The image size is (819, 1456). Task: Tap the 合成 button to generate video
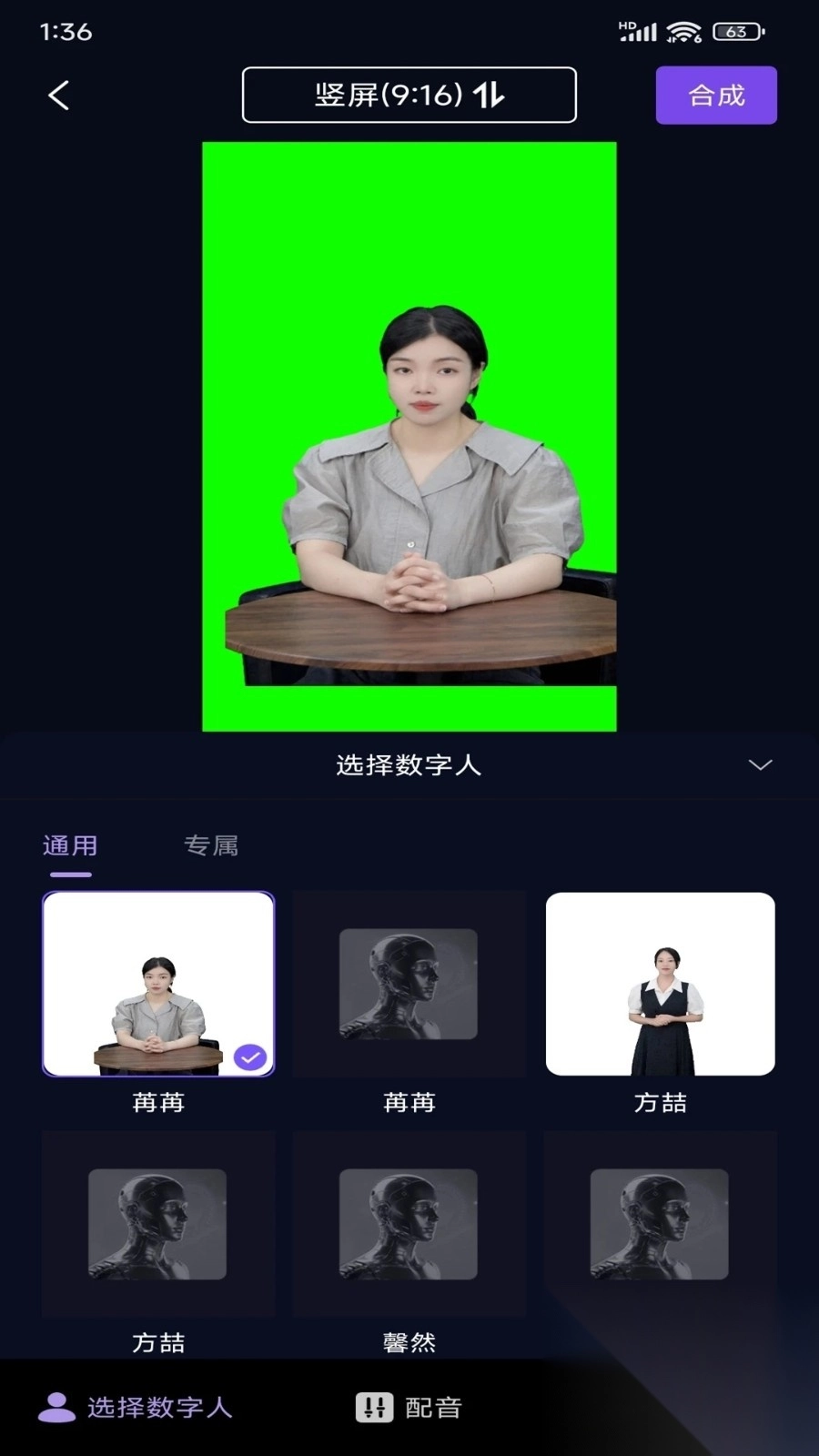click(716, 95)
